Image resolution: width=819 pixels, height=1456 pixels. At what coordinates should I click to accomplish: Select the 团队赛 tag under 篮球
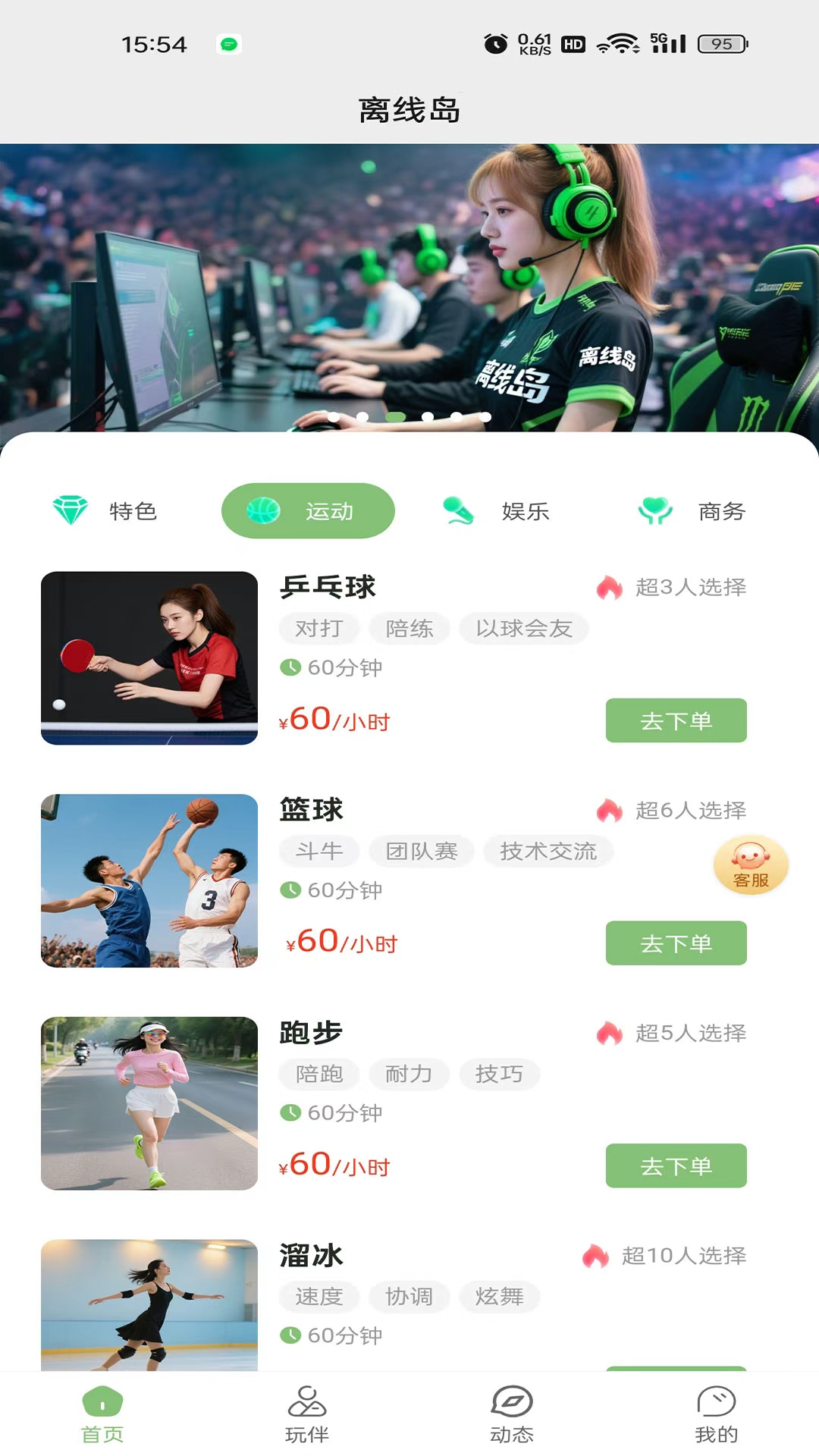pos(422,851)
